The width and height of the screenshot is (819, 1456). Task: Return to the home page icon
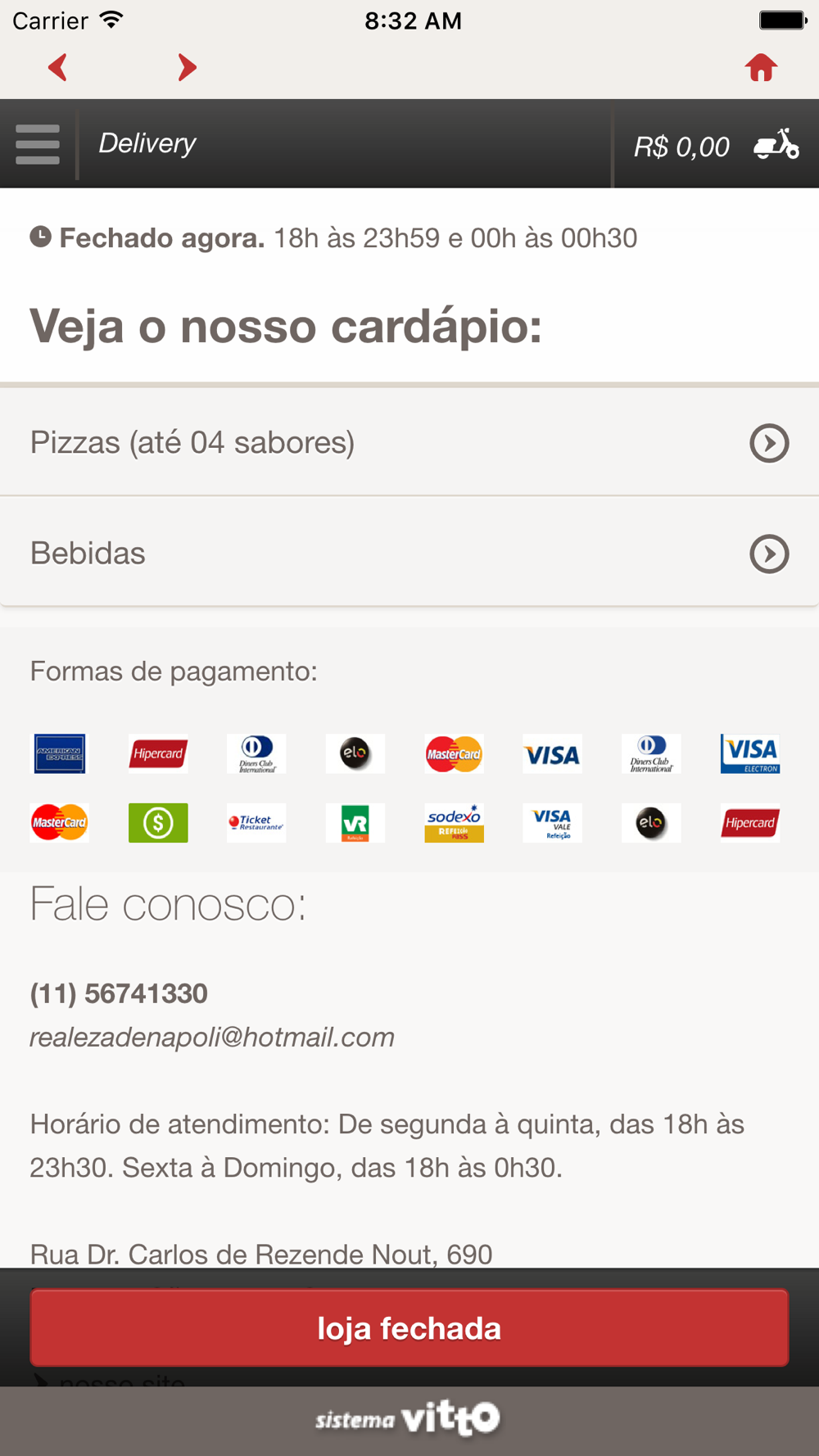coord(761,67)
